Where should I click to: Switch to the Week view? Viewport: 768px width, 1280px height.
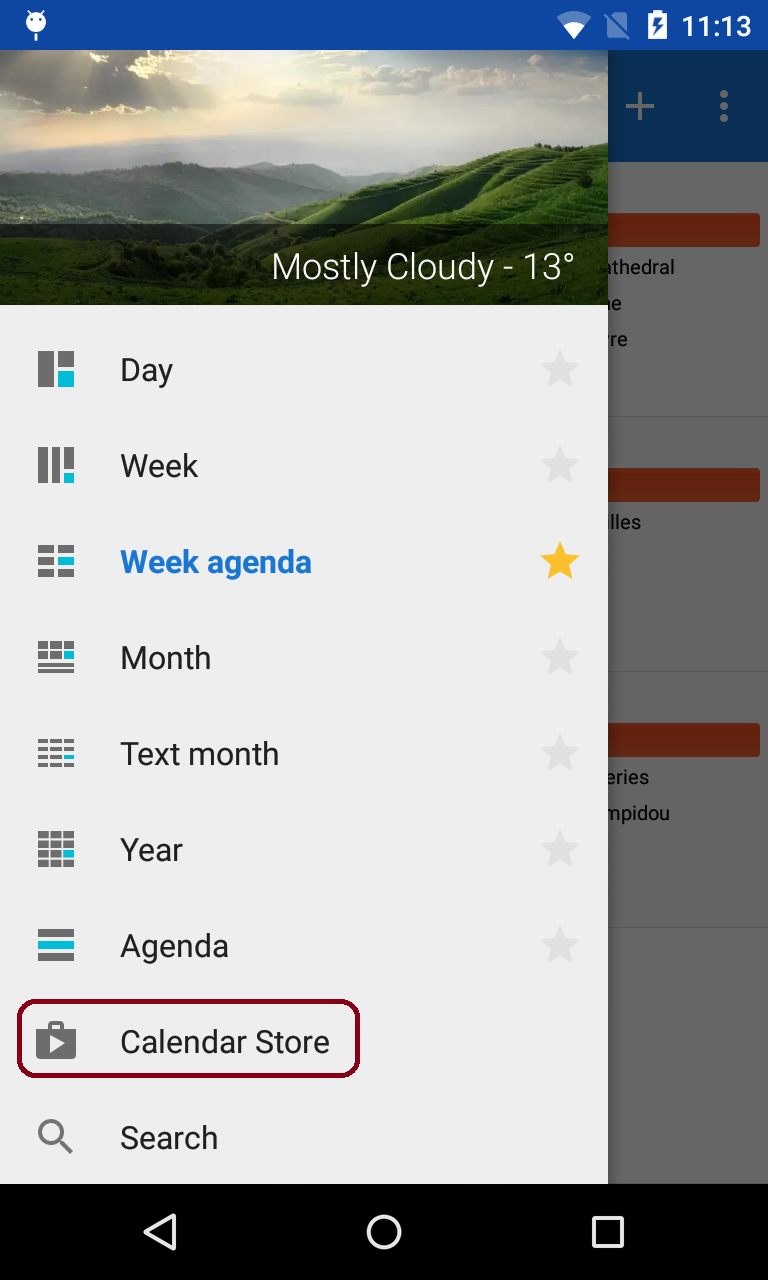159,466
